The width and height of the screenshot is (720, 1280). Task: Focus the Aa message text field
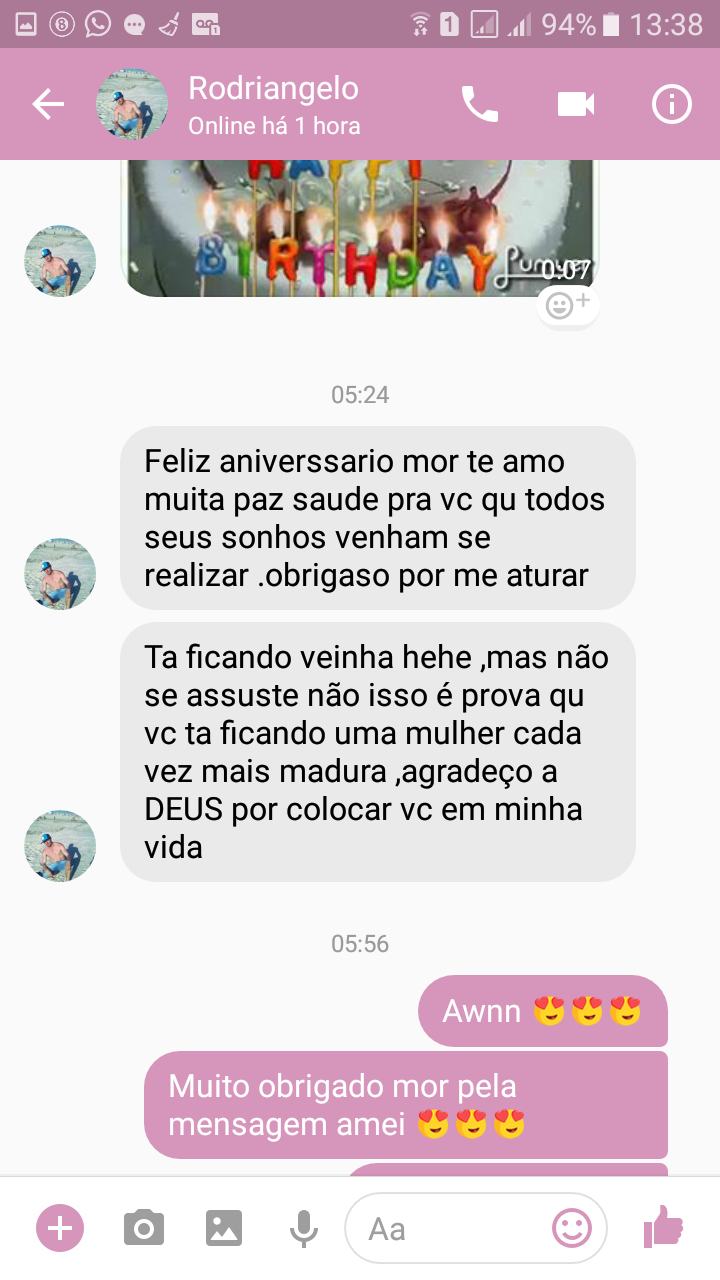[450, 1228]
